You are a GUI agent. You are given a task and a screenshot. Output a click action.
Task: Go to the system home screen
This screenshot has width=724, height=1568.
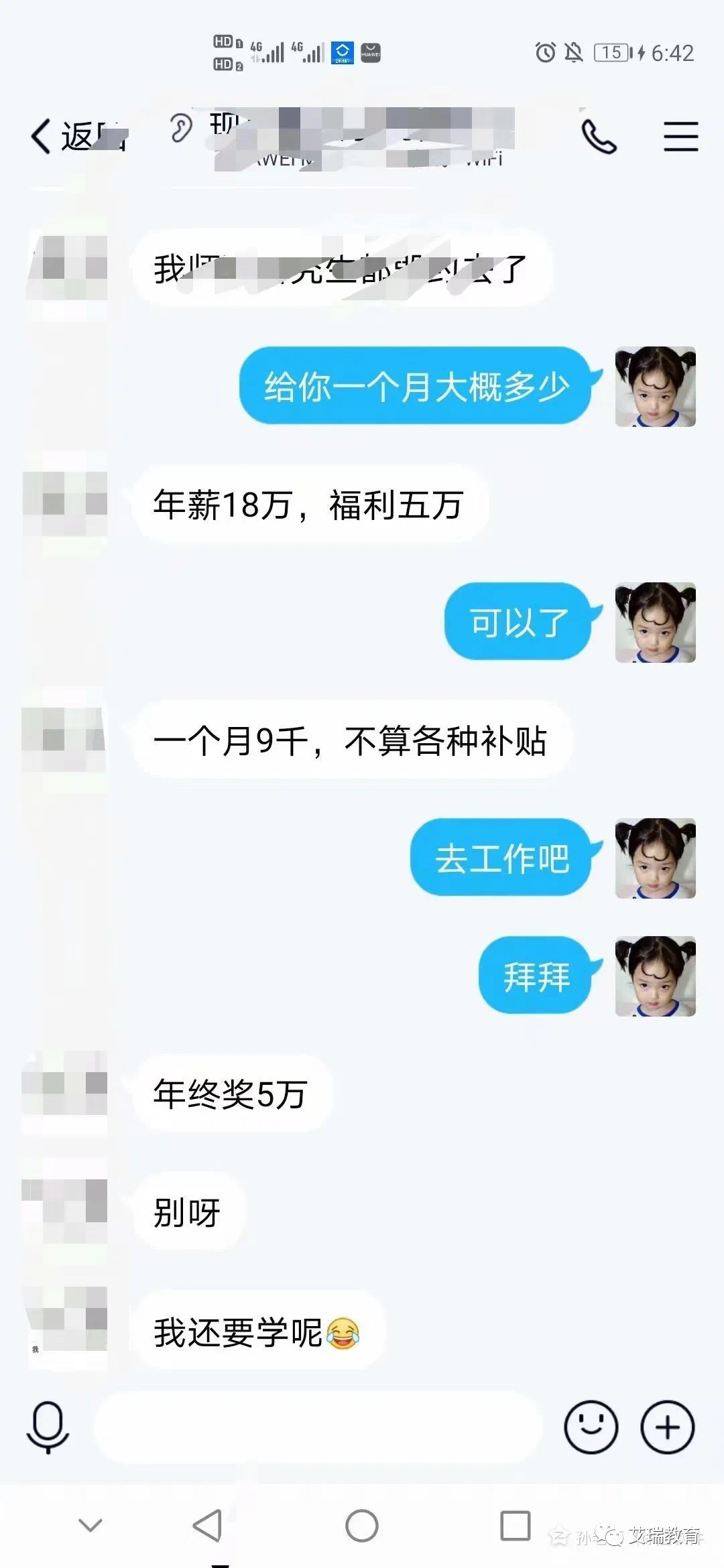tap(361, 1526)
